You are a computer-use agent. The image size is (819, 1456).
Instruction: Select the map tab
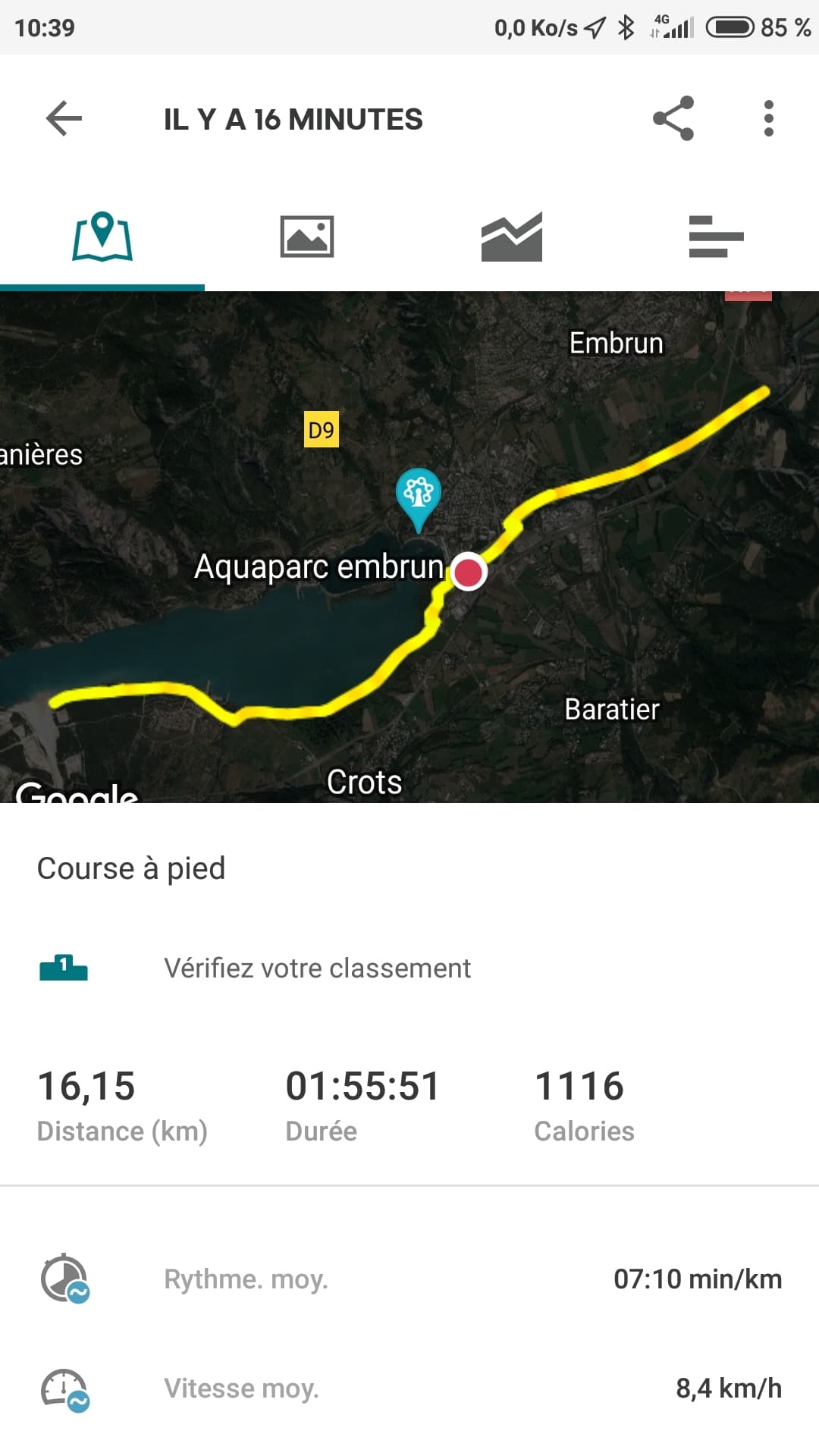[x=102, y=237]
